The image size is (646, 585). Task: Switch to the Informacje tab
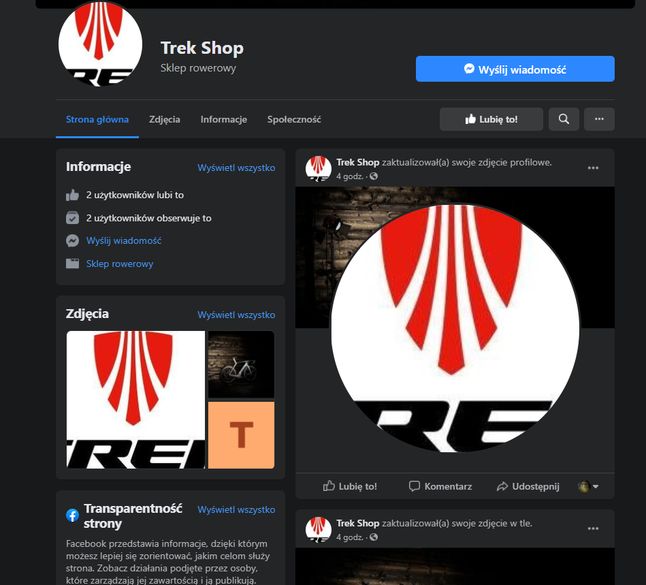(223, 119)
